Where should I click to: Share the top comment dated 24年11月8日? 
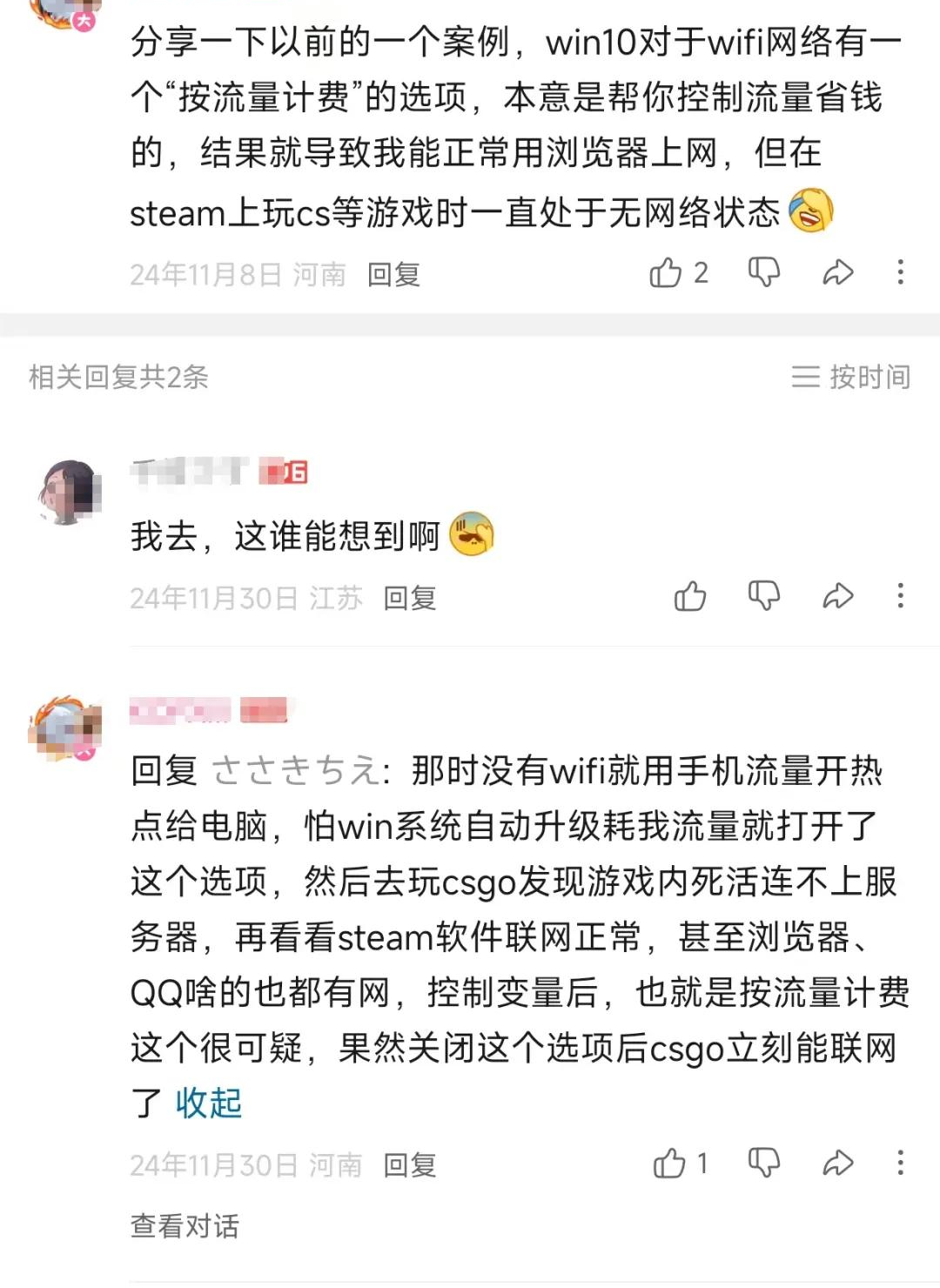837,273
